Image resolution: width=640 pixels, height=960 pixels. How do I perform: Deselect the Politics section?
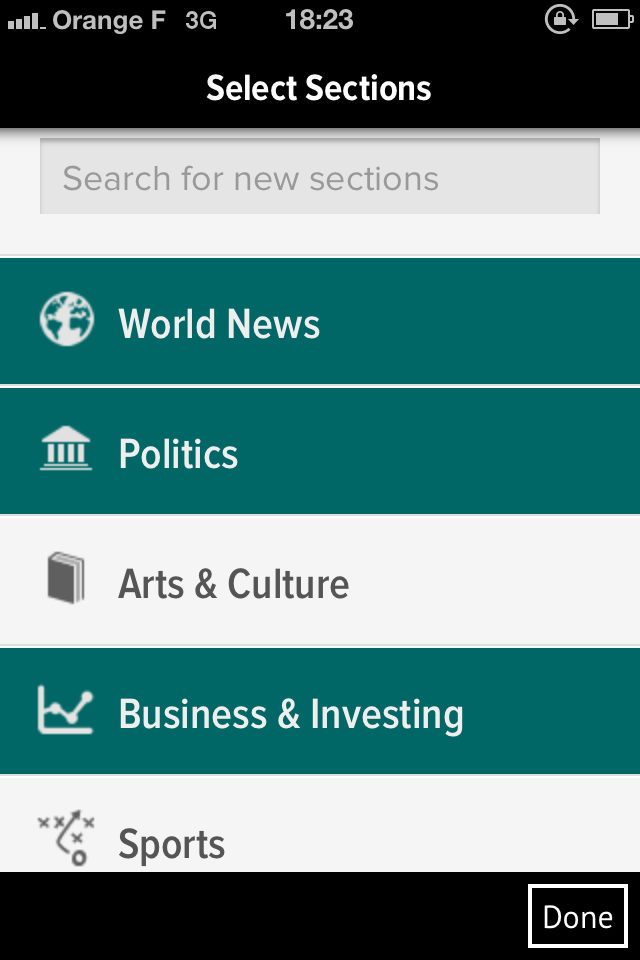point(320,452)
